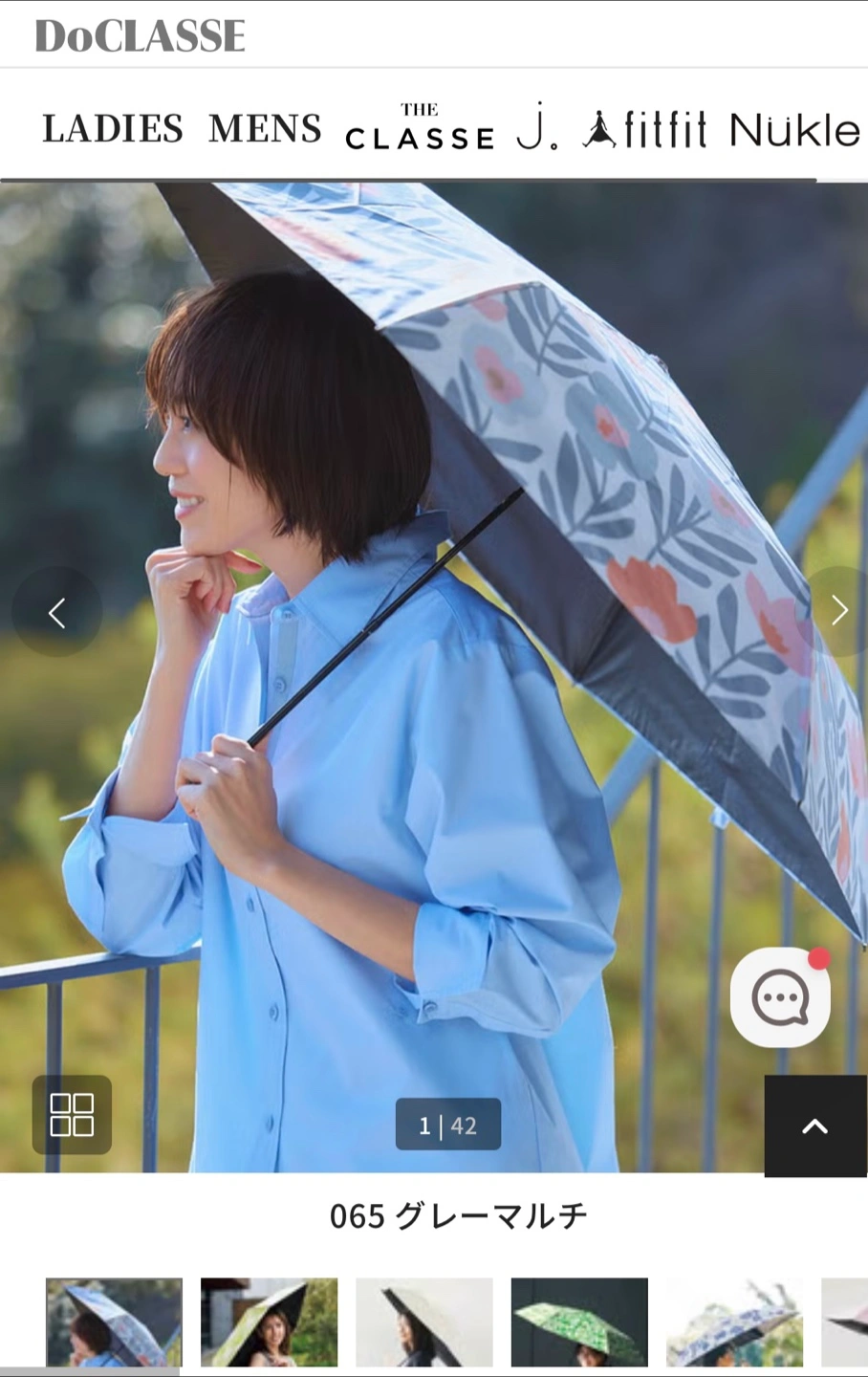Switch to the MENS tab

click(x=265, y=129)
